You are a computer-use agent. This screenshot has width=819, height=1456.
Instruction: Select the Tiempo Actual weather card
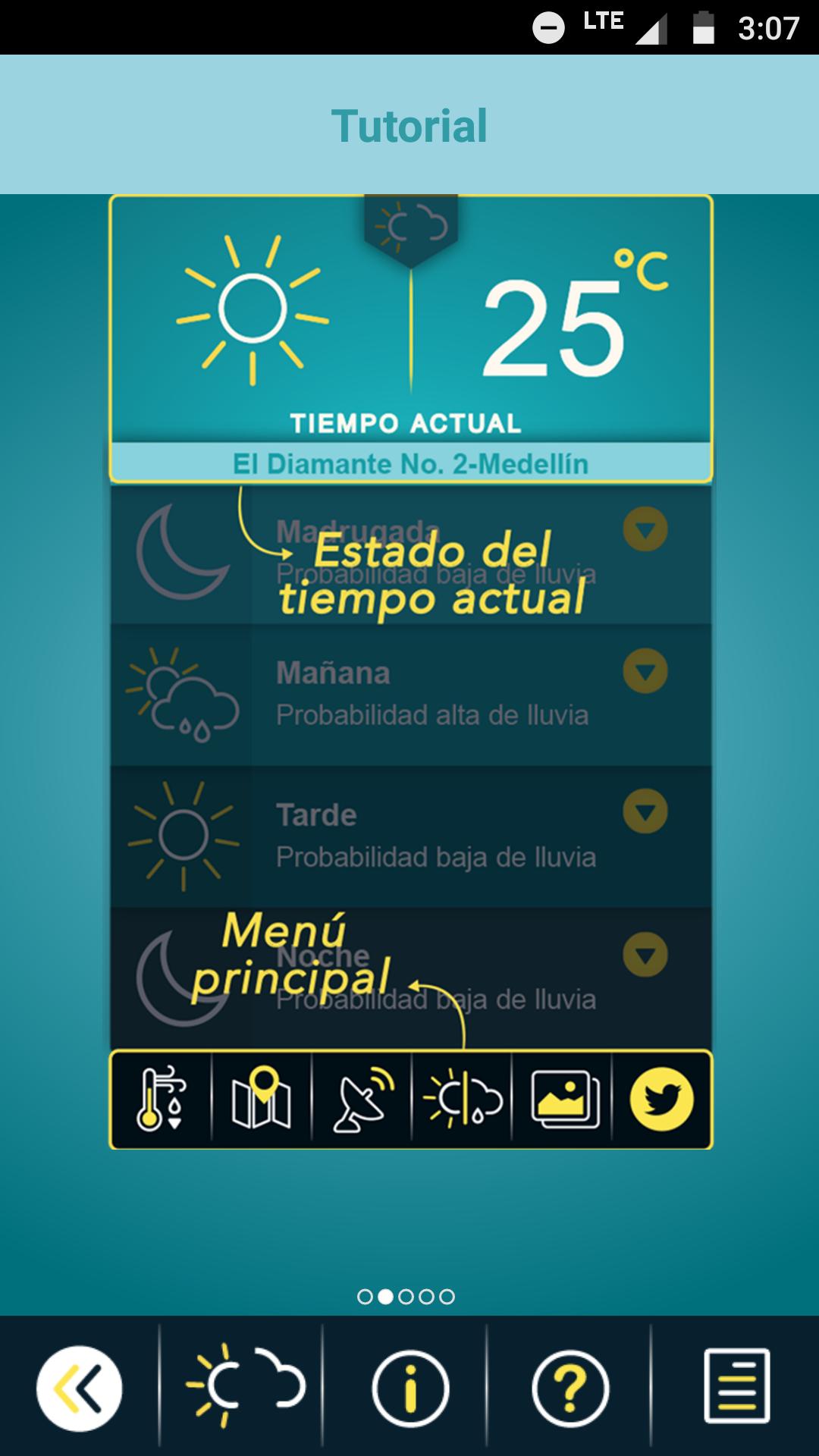(x=410, y=326)
